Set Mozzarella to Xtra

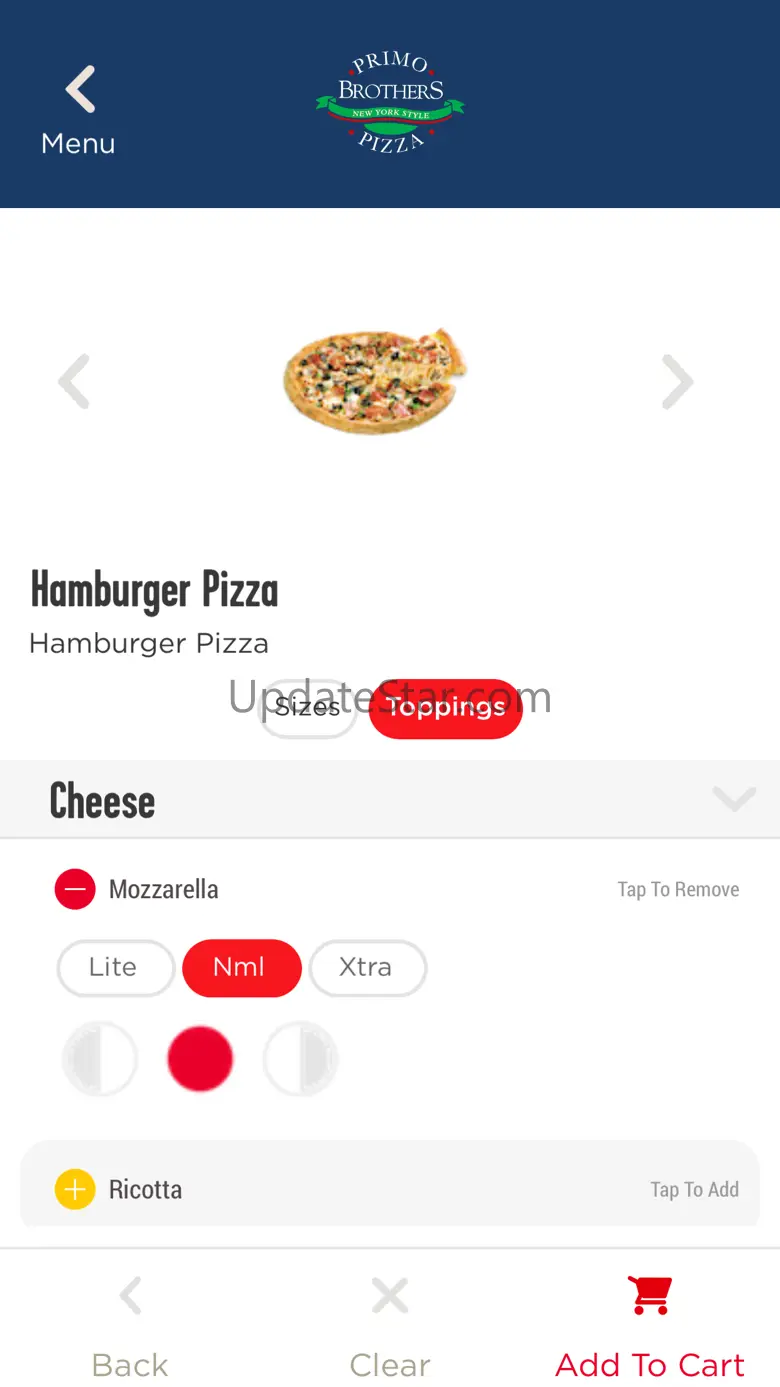(367, 967)
